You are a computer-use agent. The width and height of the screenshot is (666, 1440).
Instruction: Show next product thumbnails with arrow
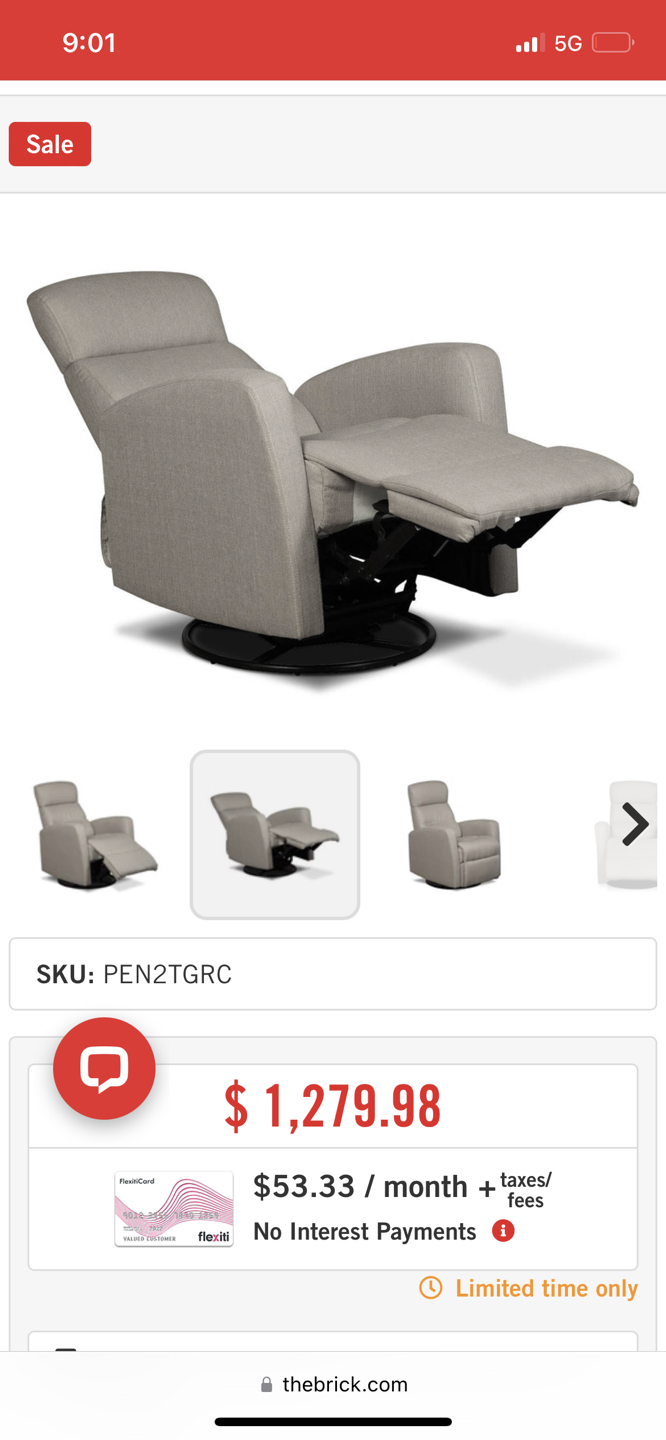point(635,825)
